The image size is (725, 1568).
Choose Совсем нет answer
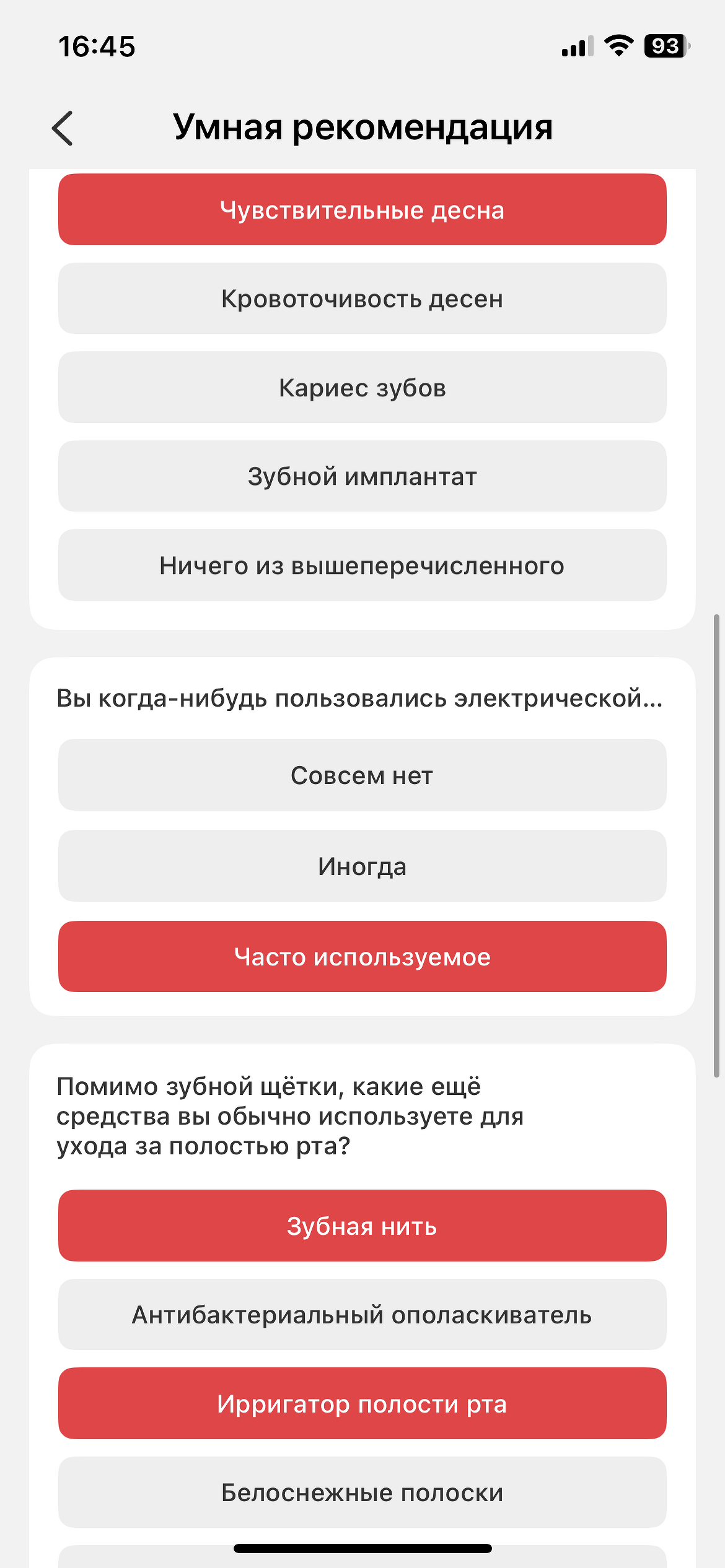point(362,775)
